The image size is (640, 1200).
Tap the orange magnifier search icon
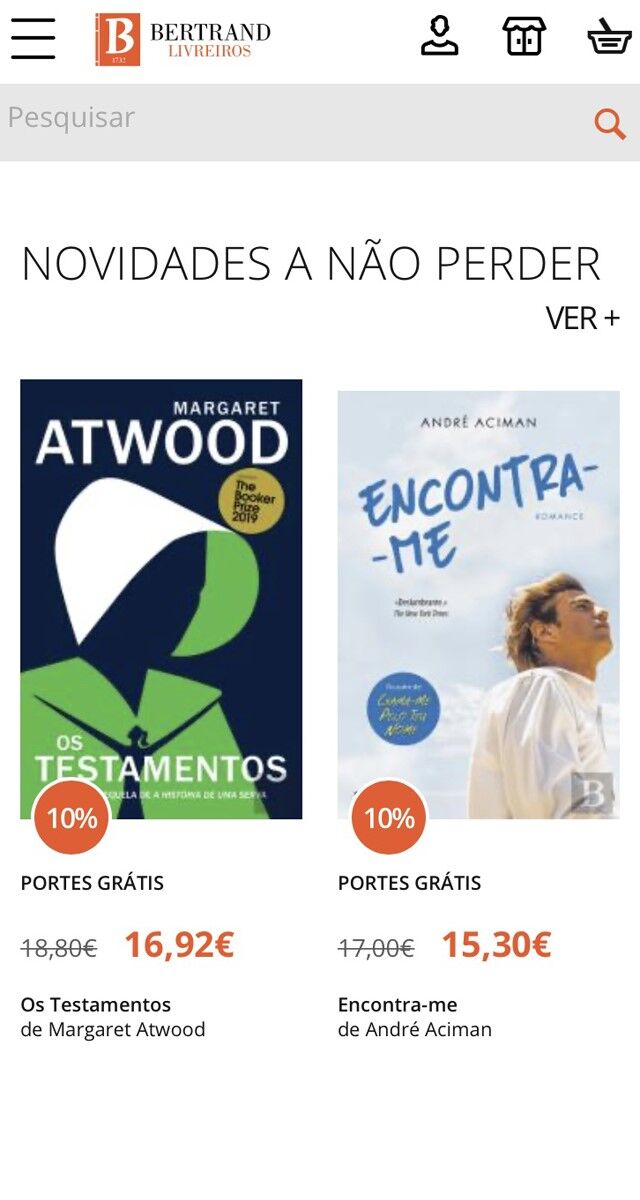(x=609, y=124)
